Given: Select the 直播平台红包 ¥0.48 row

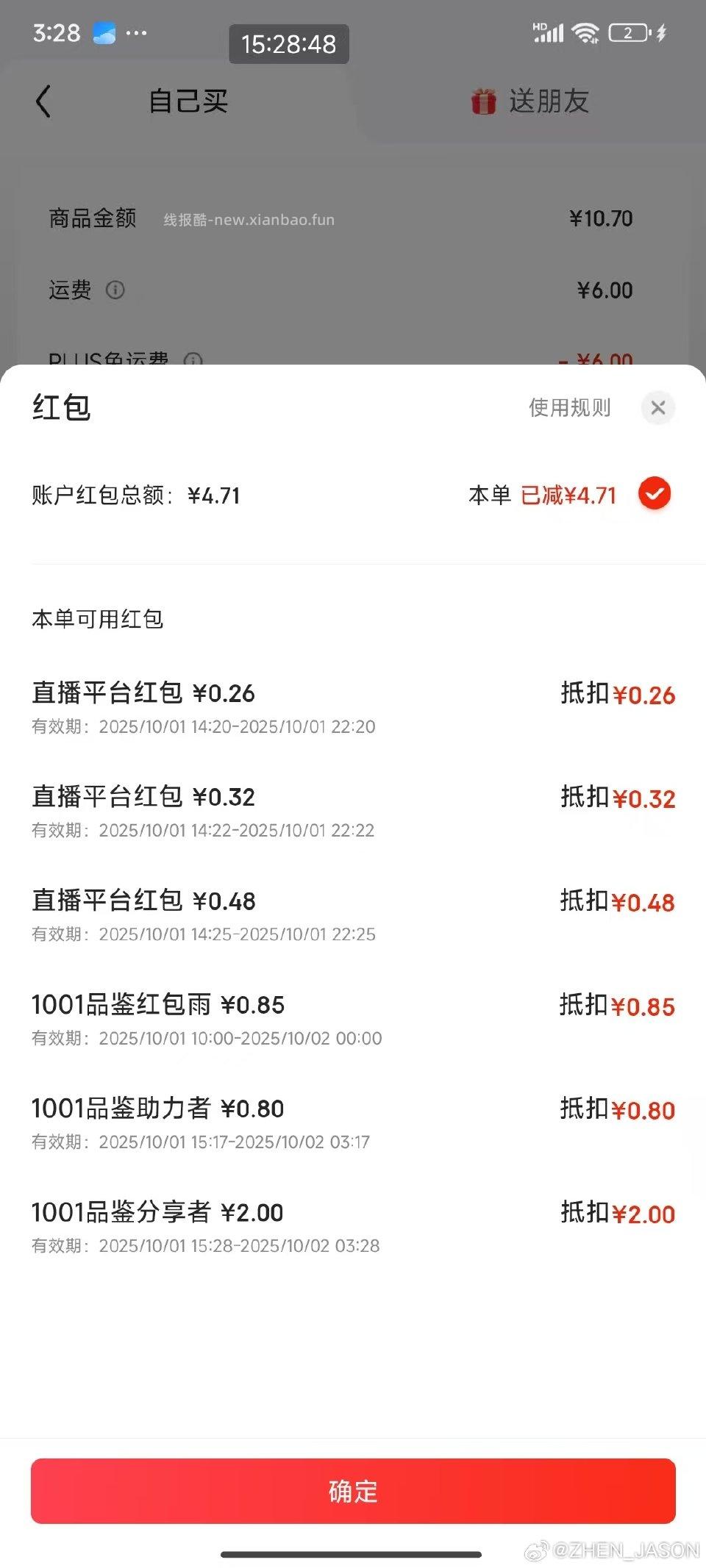Looking at the screenshot, I should pos(353,914).
